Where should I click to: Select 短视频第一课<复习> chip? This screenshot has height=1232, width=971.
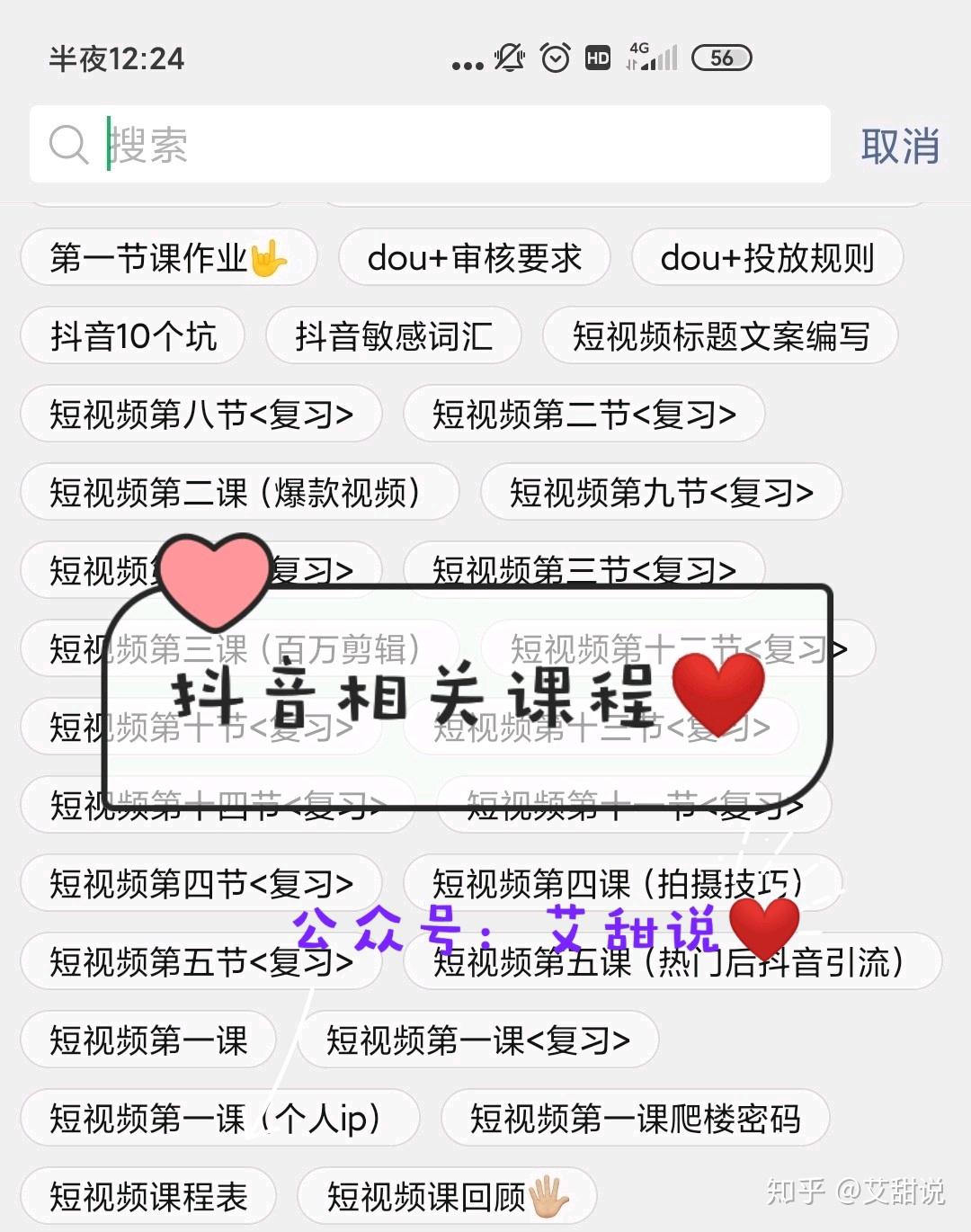click(x=478, y=1040)
